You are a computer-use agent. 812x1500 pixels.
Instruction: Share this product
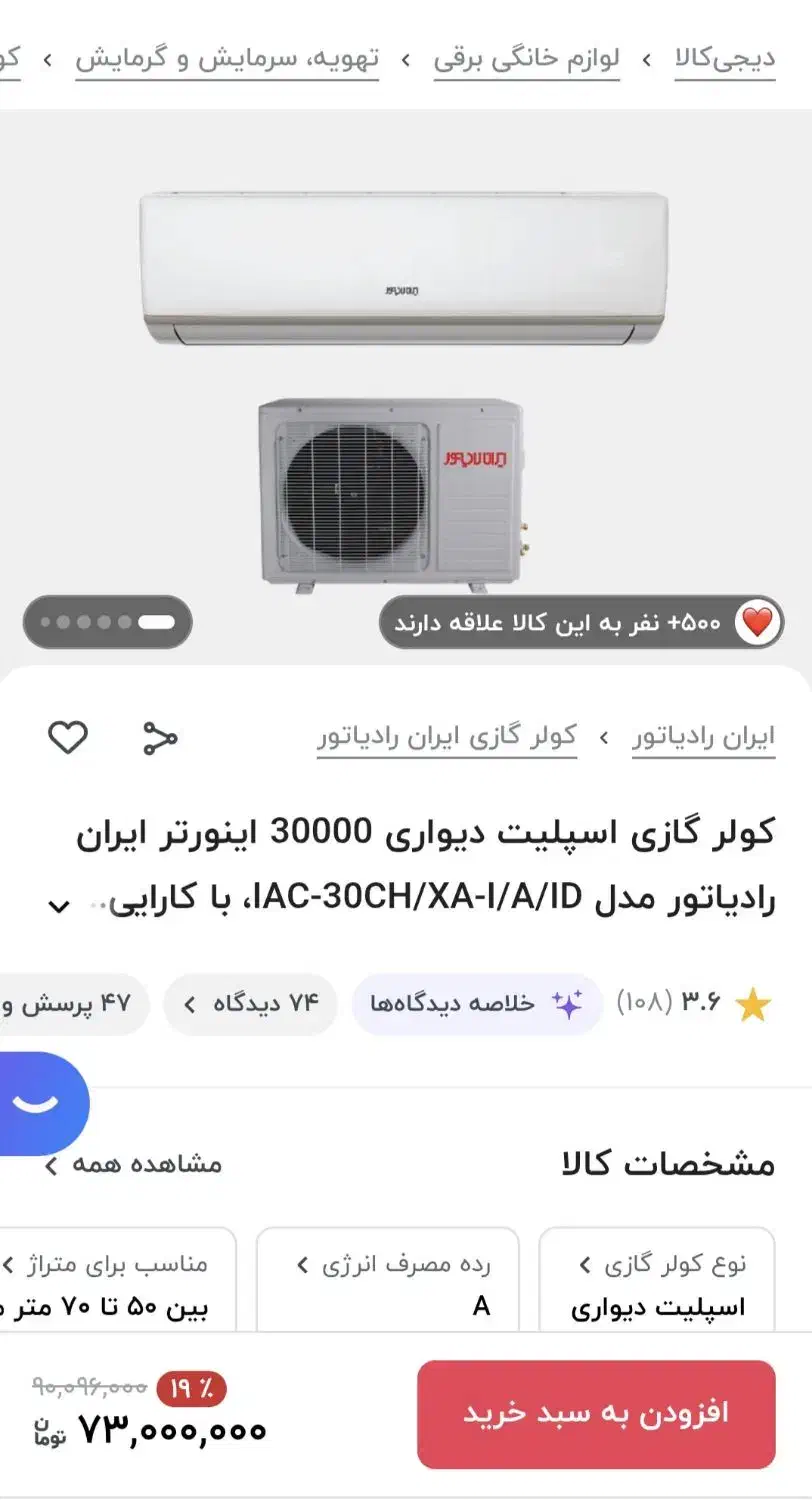pyautogui.click(x=159, y=738)
